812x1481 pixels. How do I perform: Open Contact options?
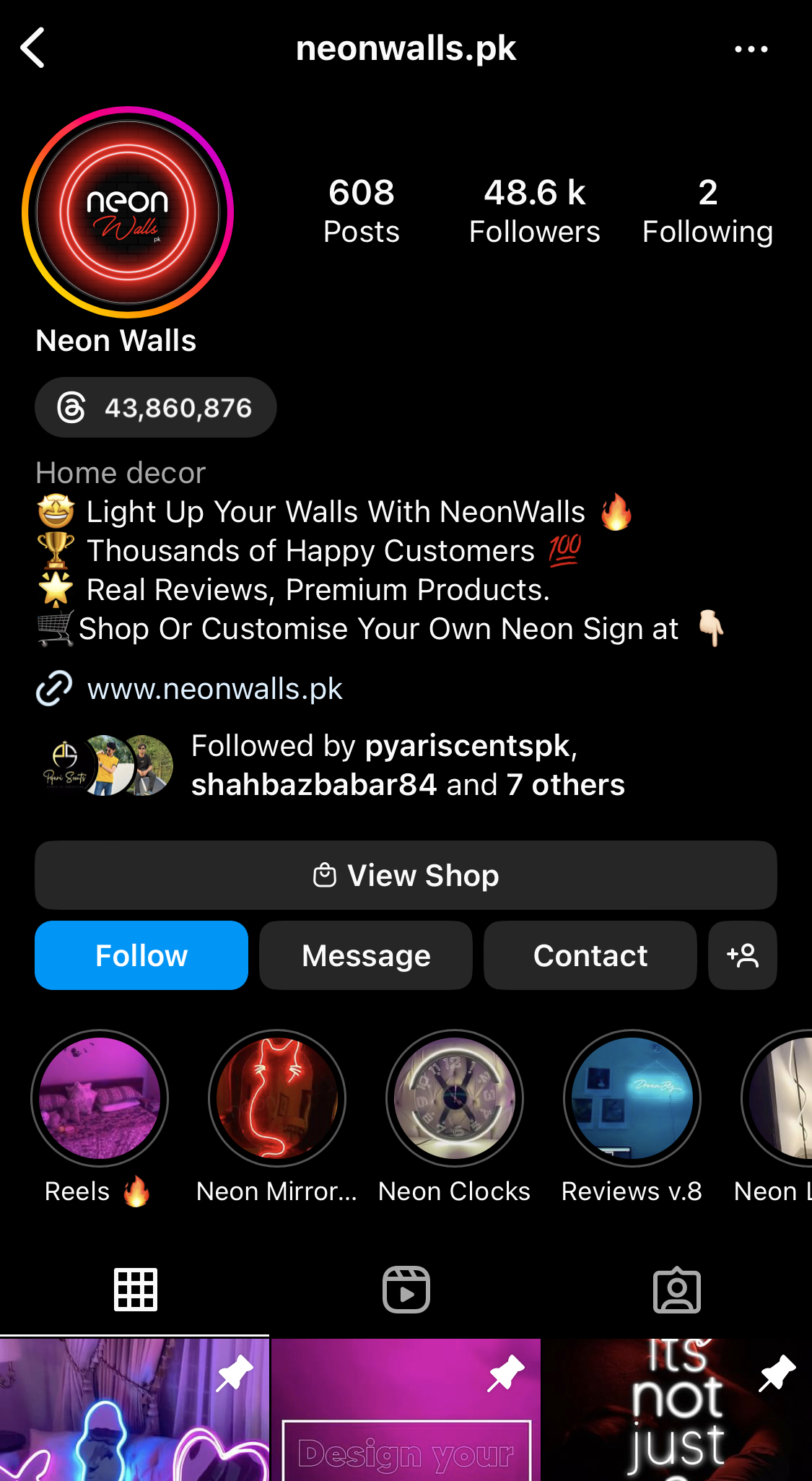pos(590,955)
